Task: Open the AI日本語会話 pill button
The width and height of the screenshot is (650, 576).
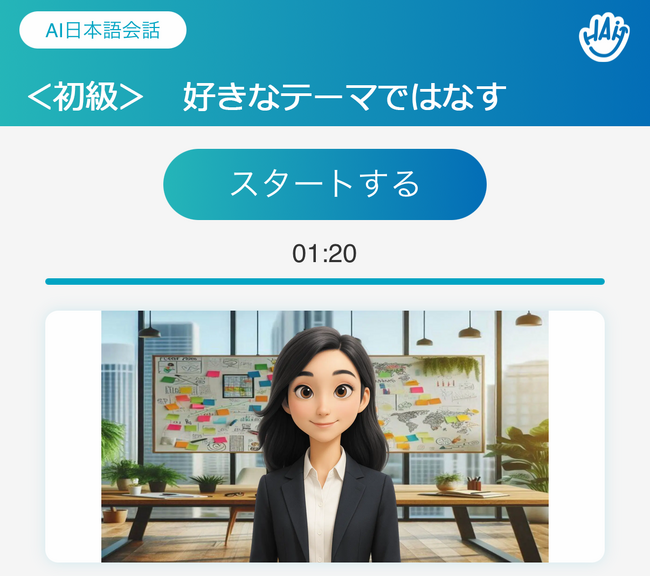Action: point(103,30)
